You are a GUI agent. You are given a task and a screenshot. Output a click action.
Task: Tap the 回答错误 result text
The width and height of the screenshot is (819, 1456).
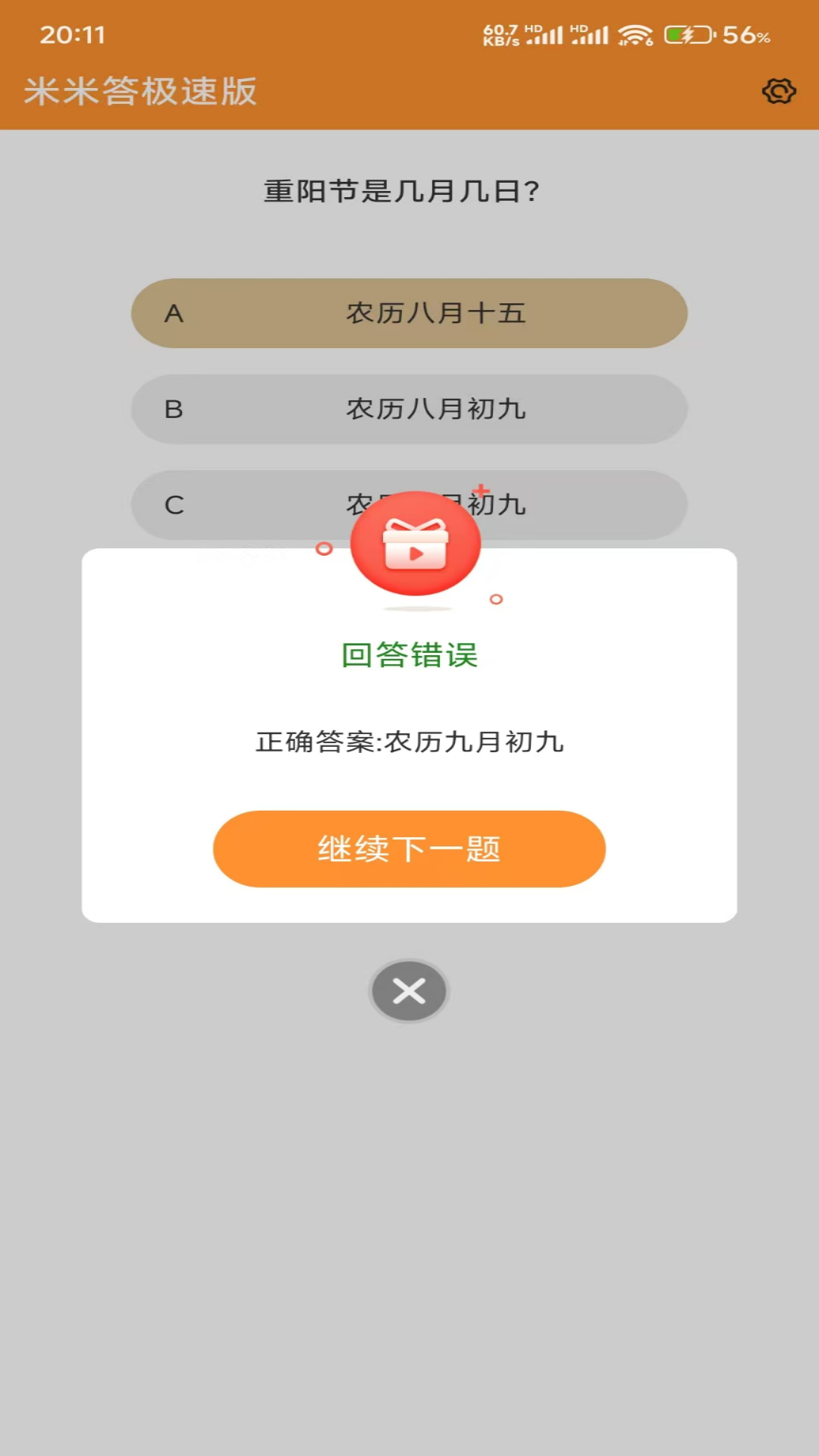(409, 655)
